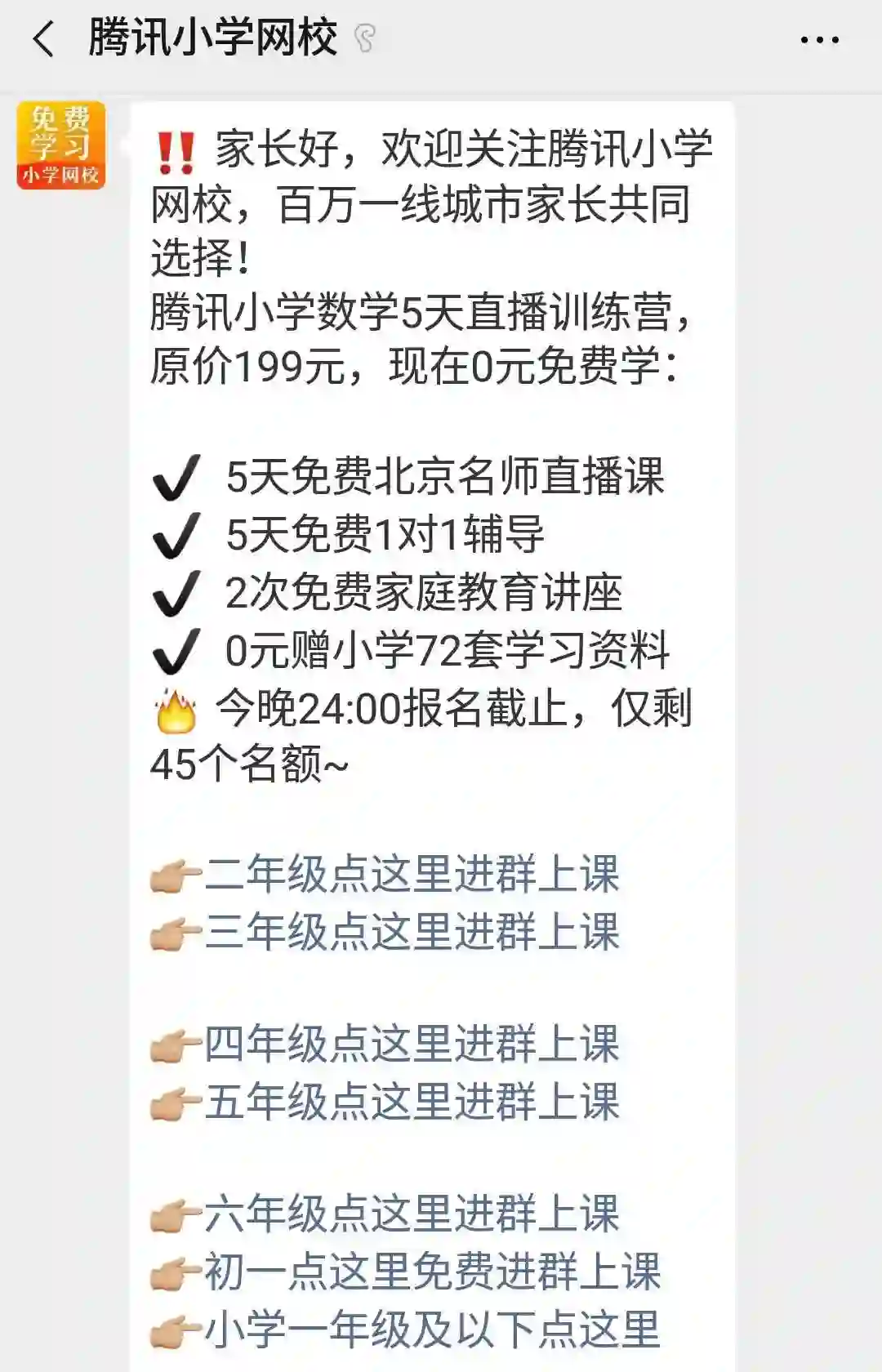Go back from 腾讯小学网校 chat
The height and width of the screenshot is (1372, 882).
44,39
